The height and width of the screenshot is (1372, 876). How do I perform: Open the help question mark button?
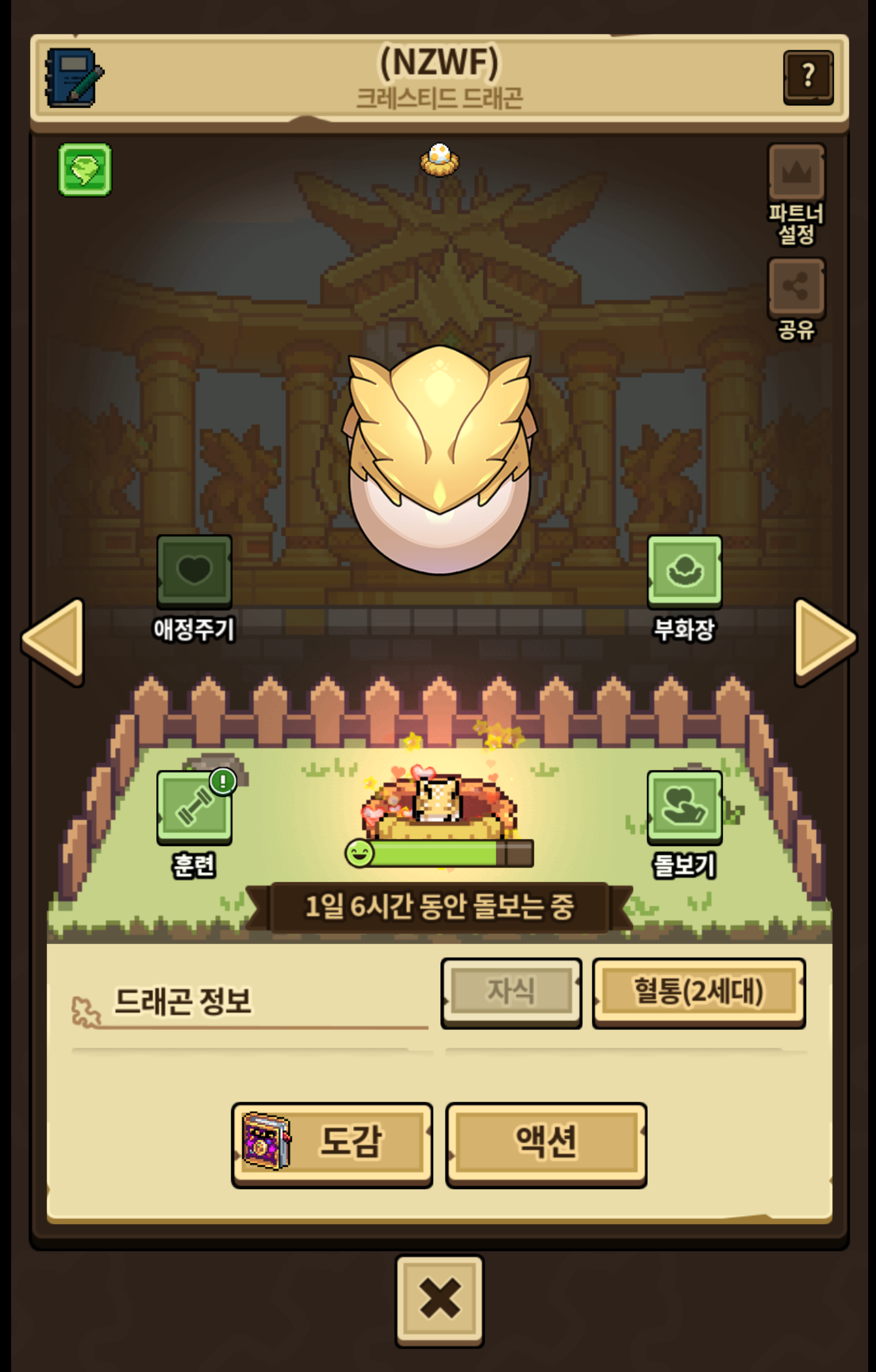click(808, 77)
